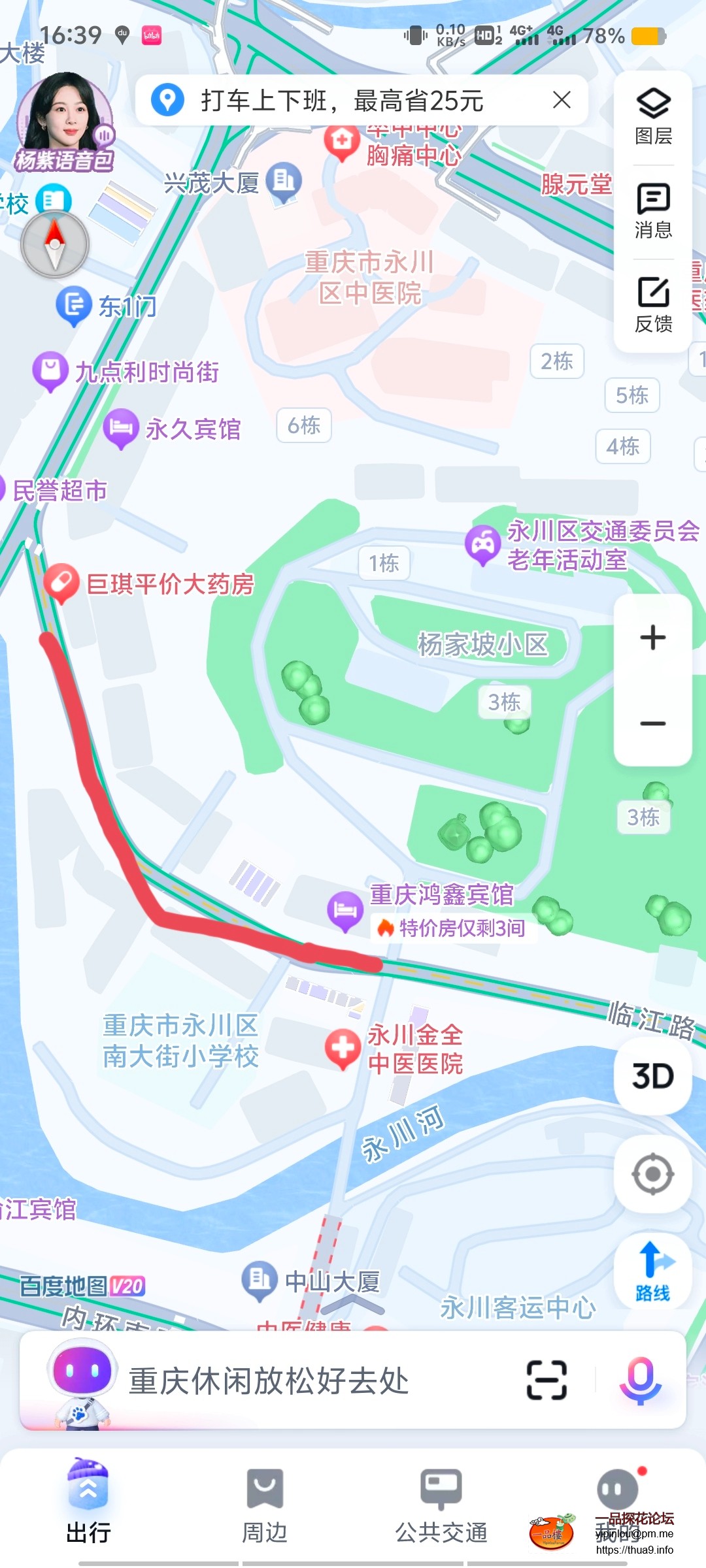Image resolution: width=706 pixels, height=1568 pixels.
Task: Select the 永川金全中医医院 hospital marker
Action: [x=343, y=1047]
